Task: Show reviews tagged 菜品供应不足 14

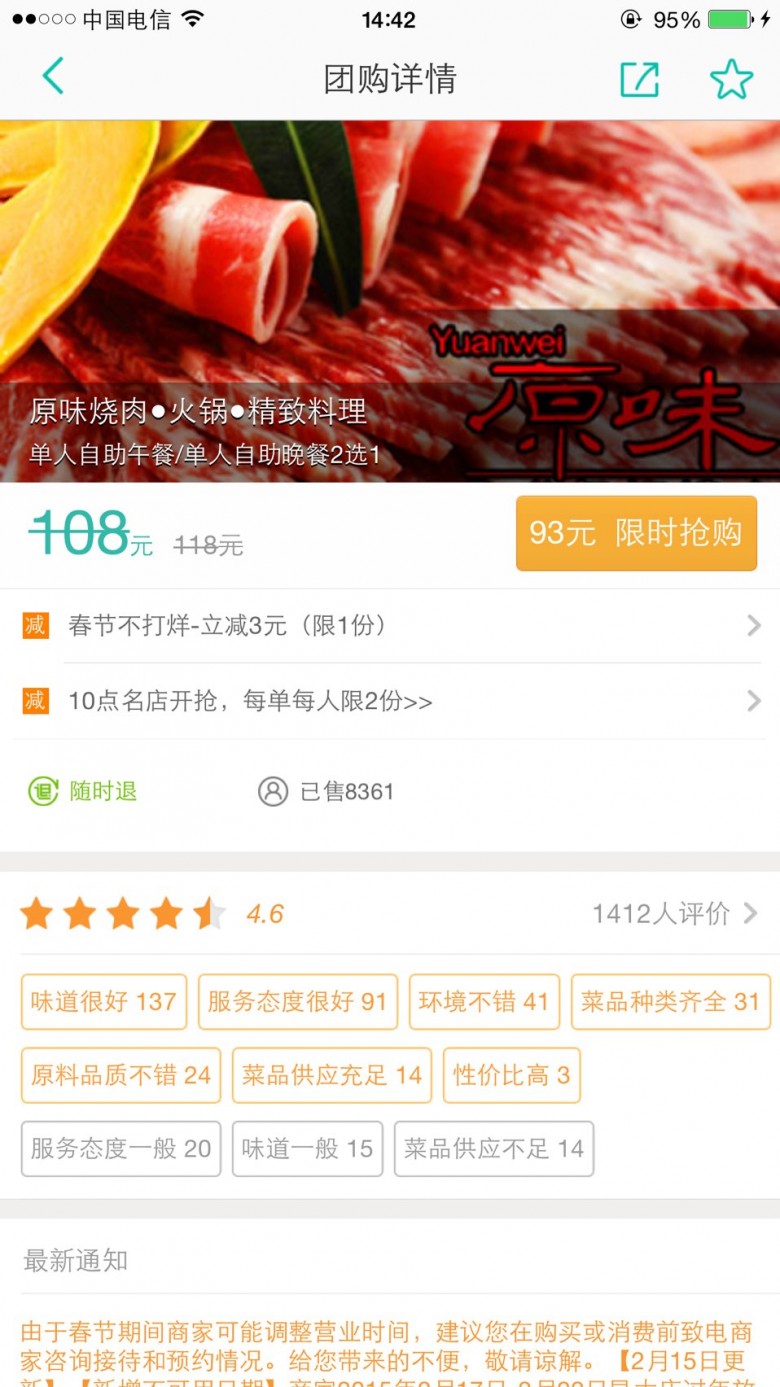Action: point(494,1149)
